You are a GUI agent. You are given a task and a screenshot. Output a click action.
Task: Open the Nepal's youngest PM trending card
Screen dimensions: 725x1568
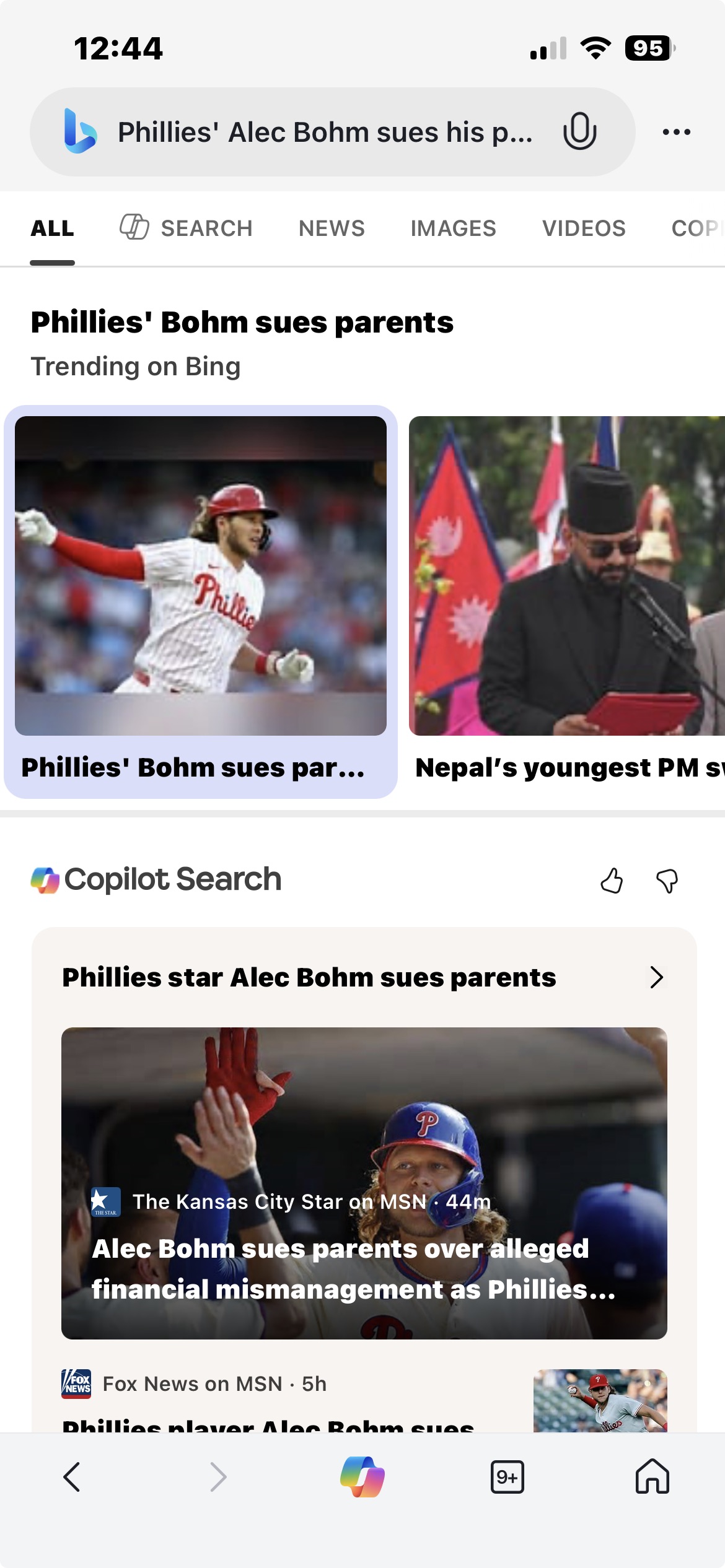[566, 601]
